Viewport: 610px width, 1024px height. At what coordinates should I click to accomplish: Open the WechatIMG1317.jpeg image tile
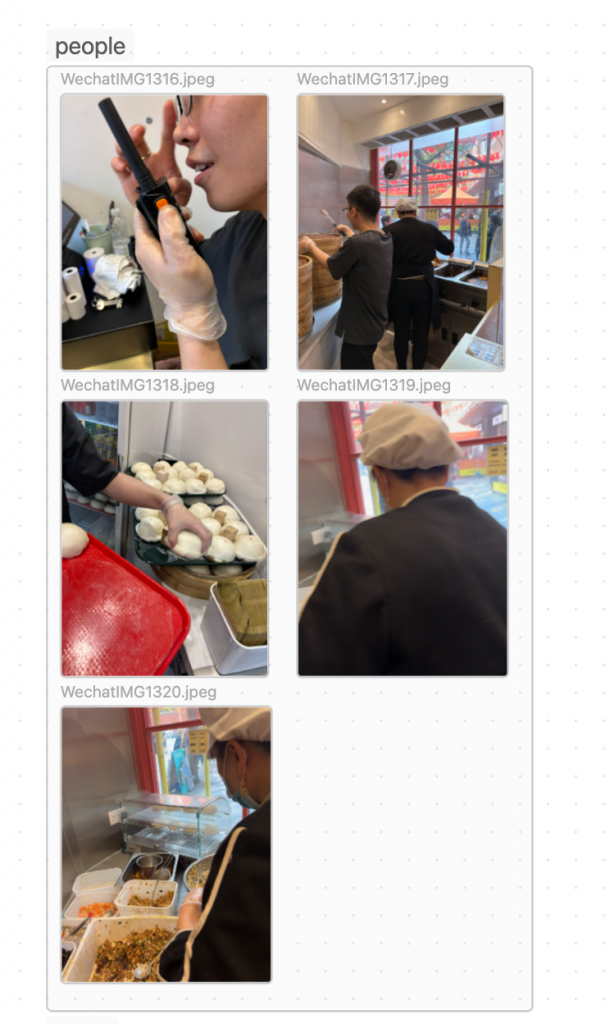401,232
